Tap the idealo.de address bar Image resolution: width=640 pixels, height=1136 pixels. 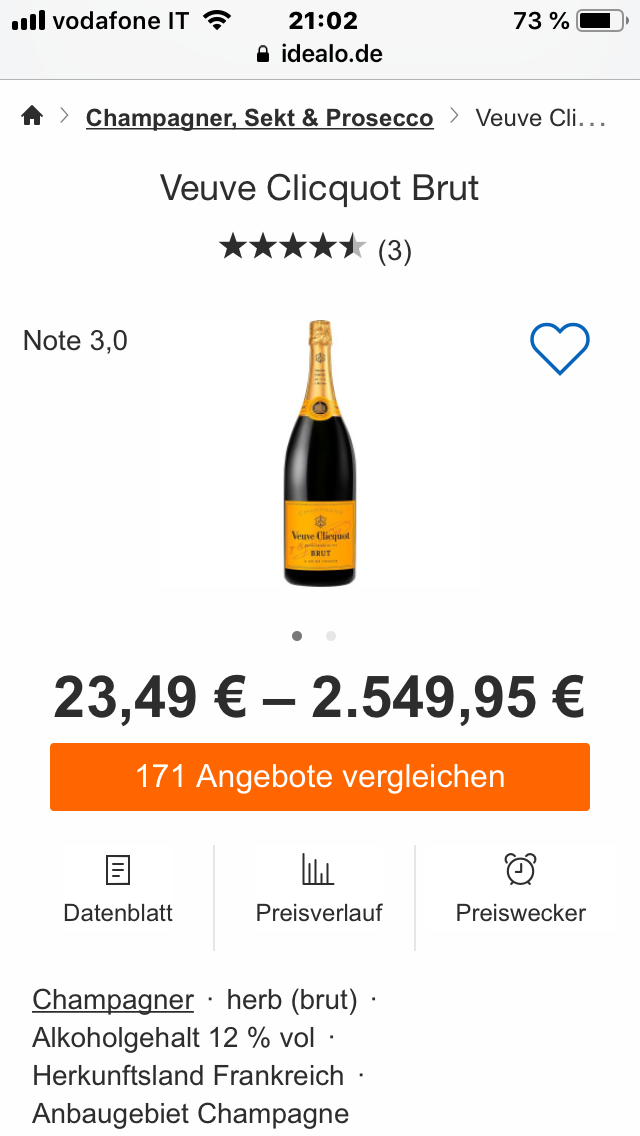[x=320, y=54]
